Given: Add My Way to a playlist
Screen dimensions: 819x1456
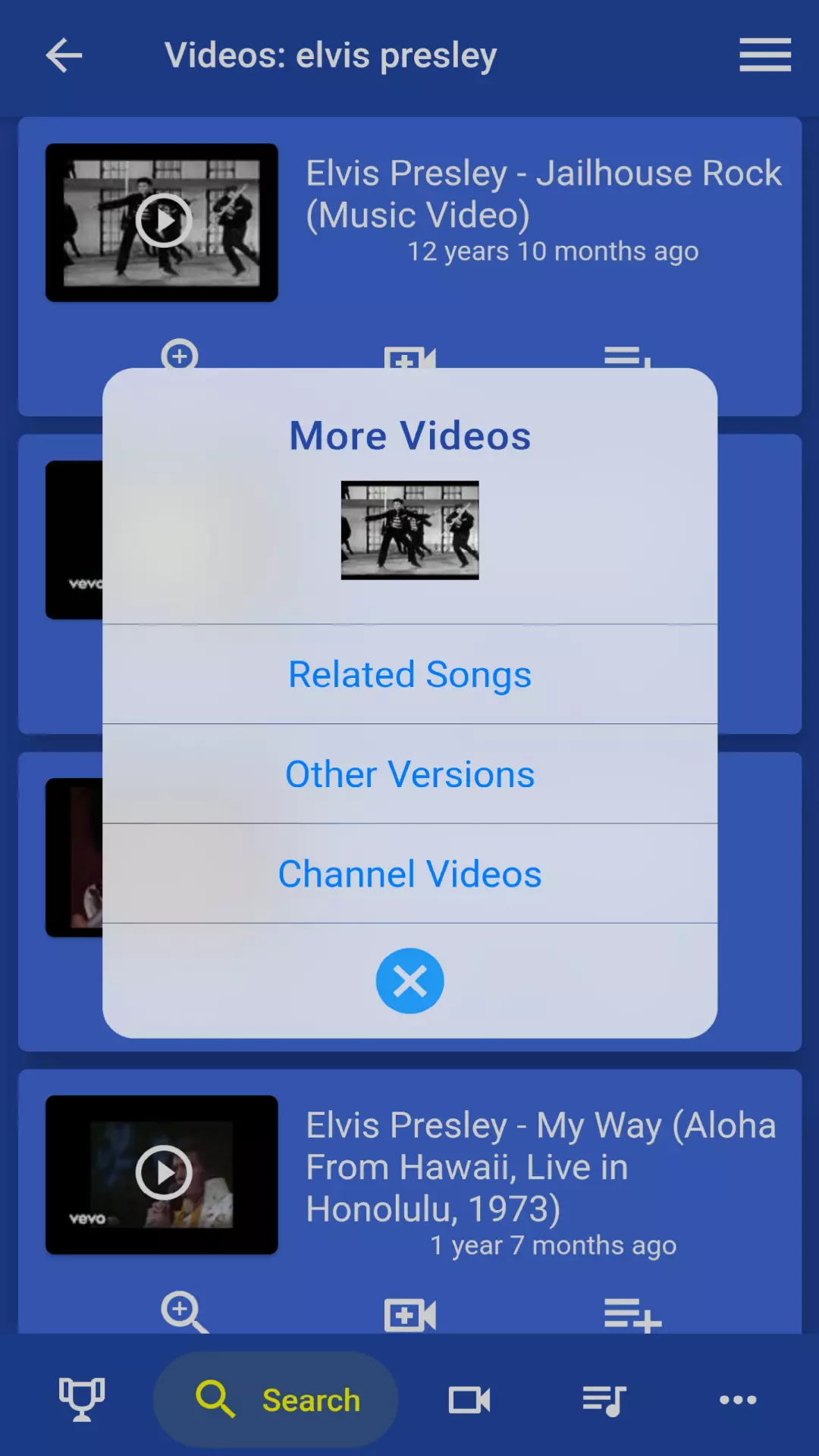Looking at the screenshot, I should click(632, 1314).
